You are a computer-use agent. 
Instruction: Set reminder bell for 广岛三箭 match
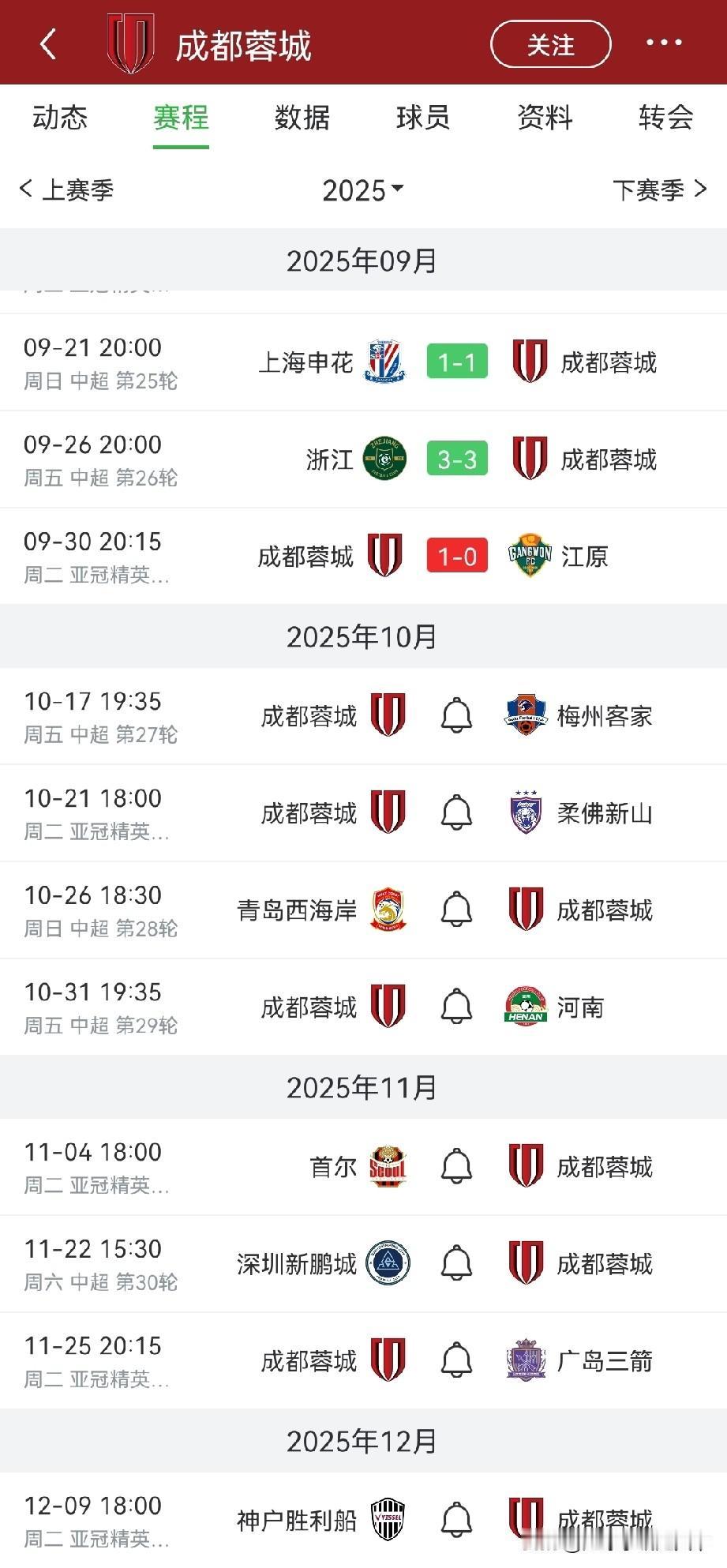pyautogui.click(x=456, y=1361)
